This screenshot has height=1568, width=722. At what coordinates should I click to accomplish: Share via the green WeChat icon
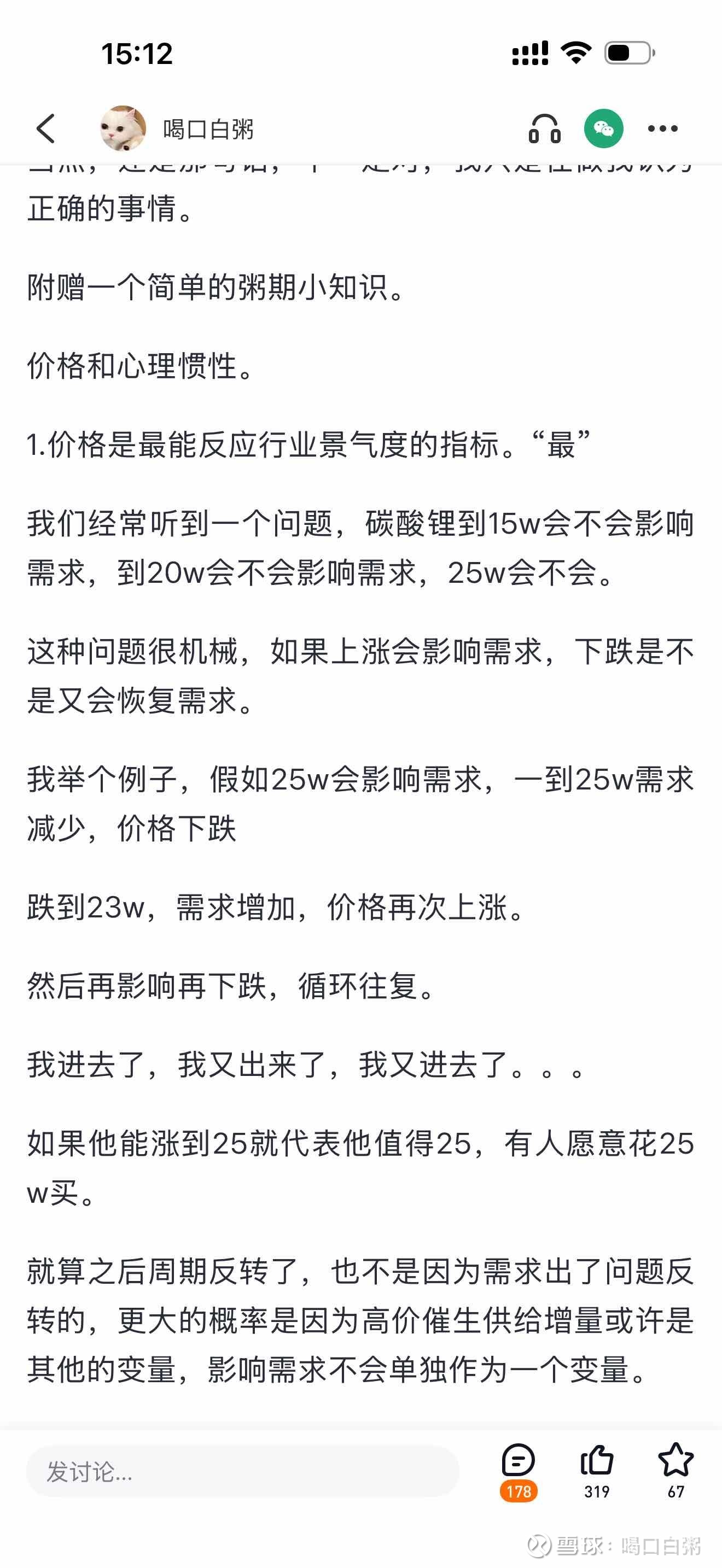pyautogui.click(x=603, y=128)
